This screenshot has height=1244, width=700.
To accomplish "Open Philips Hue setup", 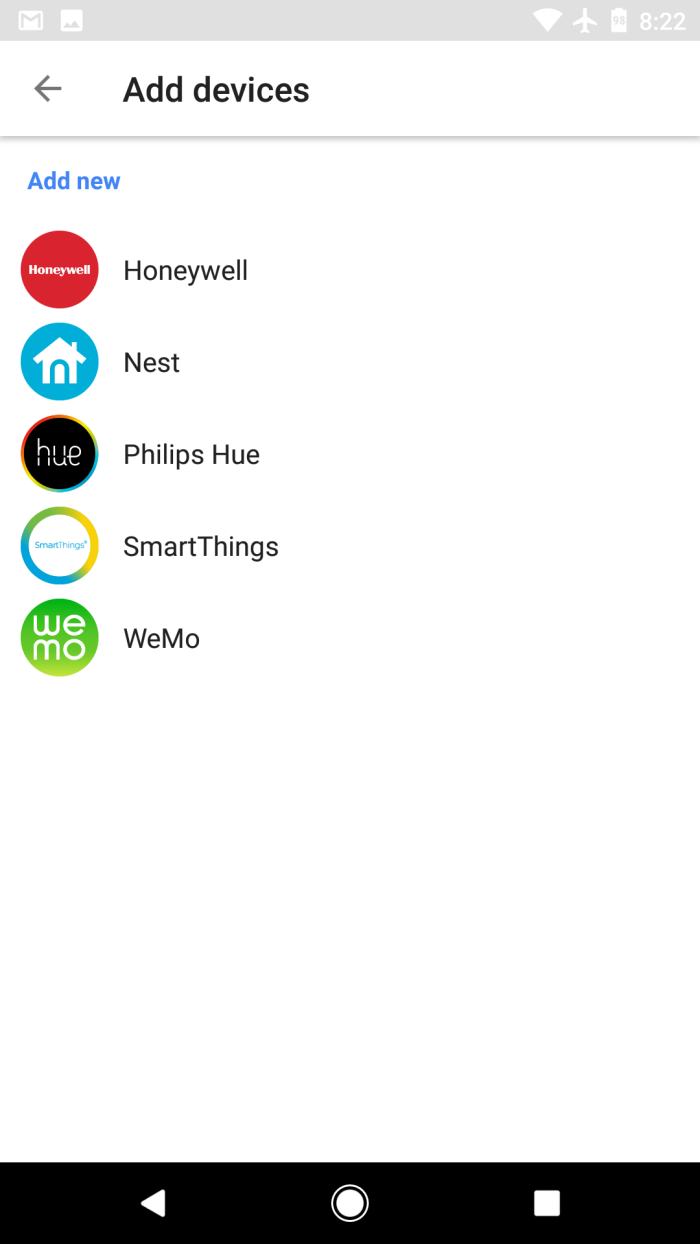I will pos(350,454).
